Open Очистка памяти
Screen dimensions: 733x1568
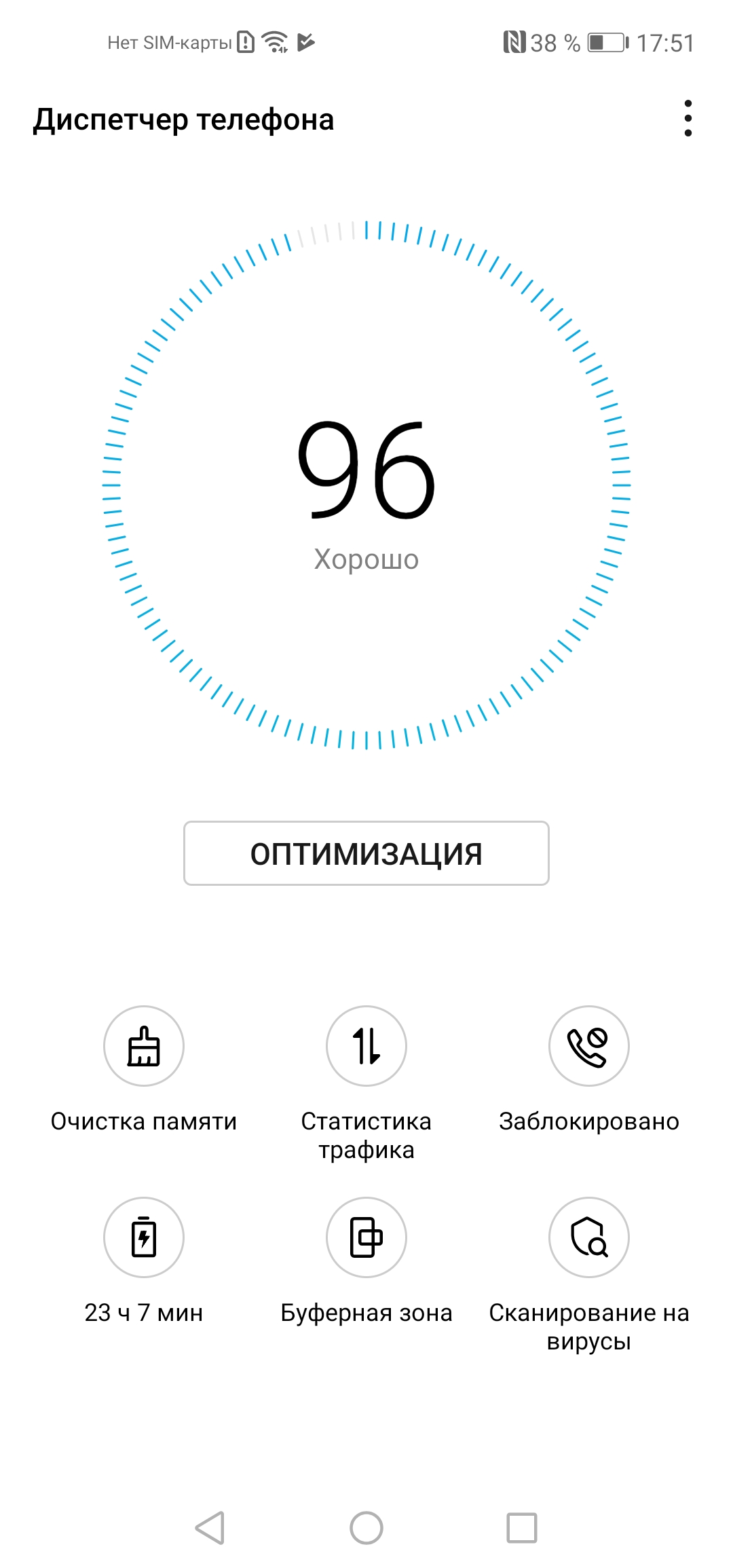click(x=144, y=1046)
